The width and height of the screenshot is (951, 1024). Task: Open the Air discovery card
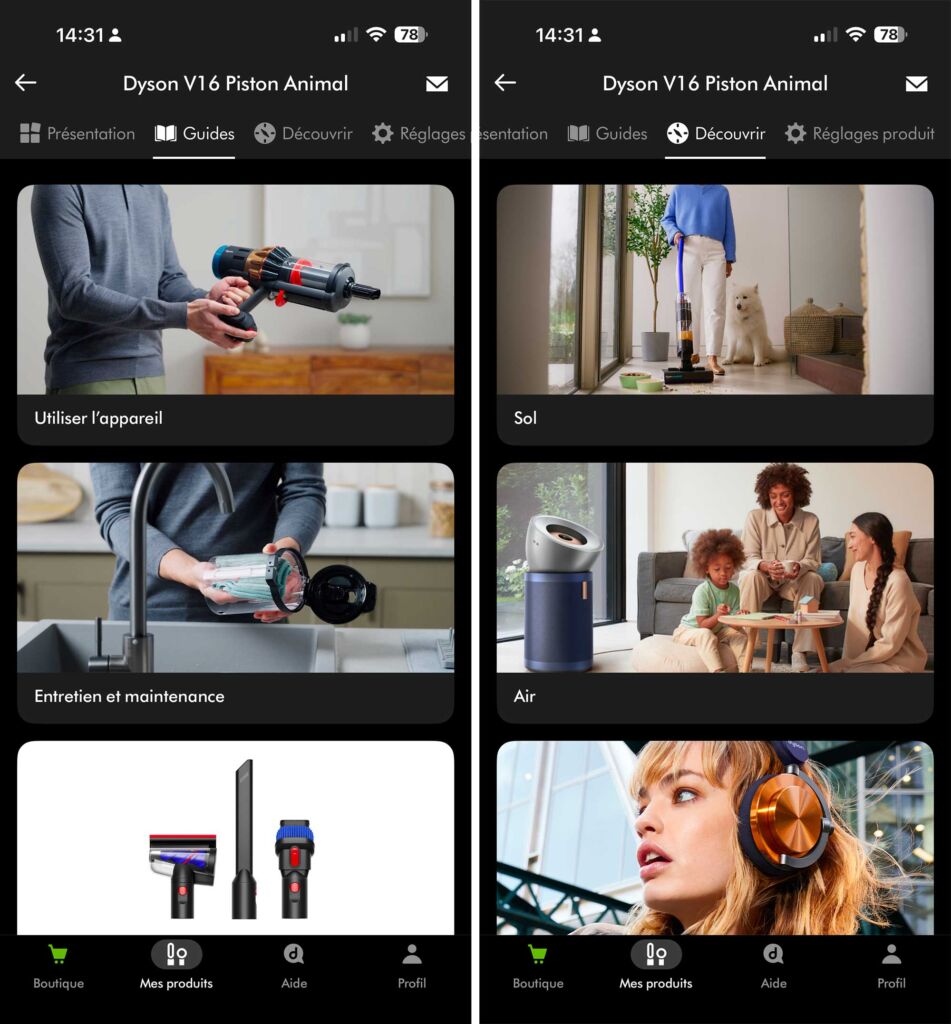click(715, 592)
